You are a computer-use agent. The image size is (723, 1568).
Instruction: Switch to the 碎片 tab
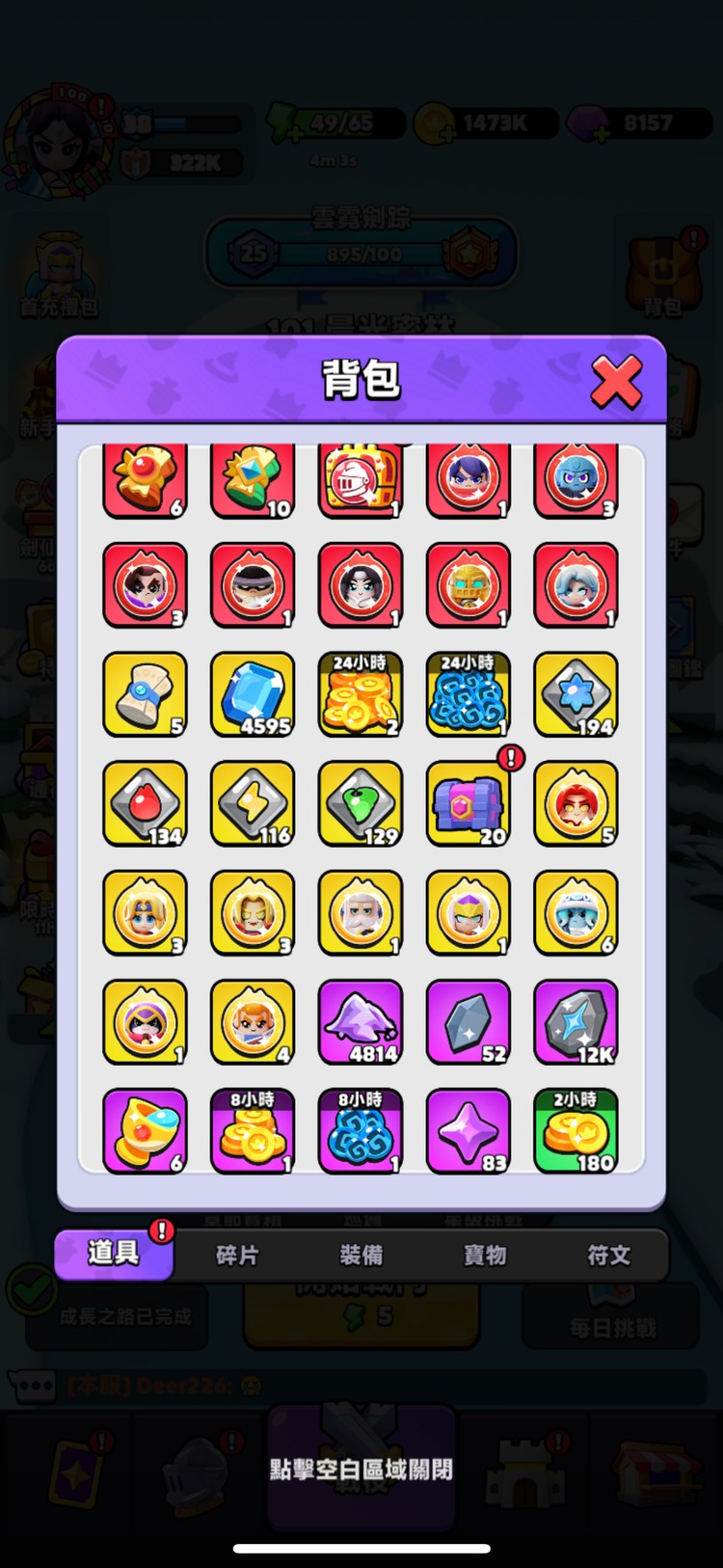tap(237, 1255)
